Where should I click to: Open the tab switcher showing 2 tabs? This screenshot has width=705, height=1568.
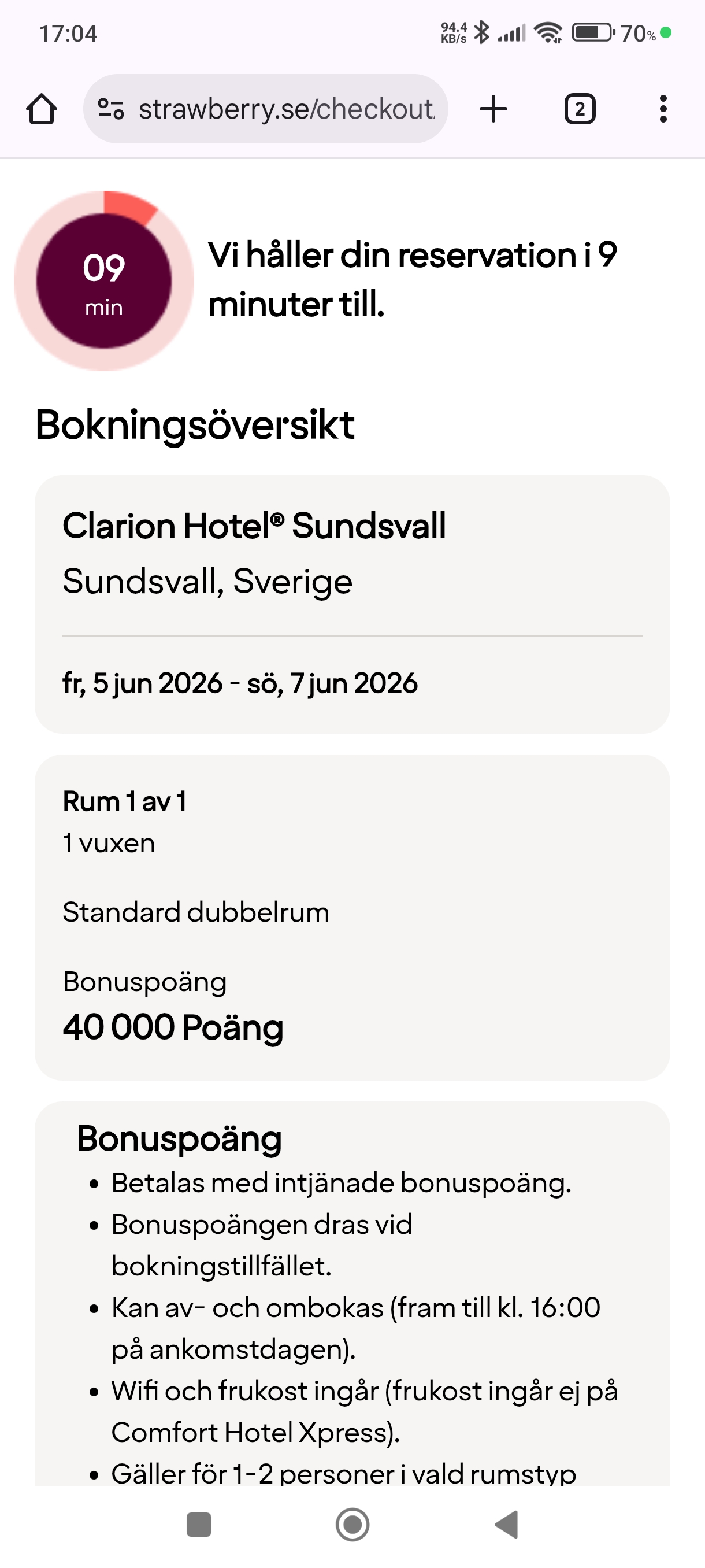click(x=579, y=108)
